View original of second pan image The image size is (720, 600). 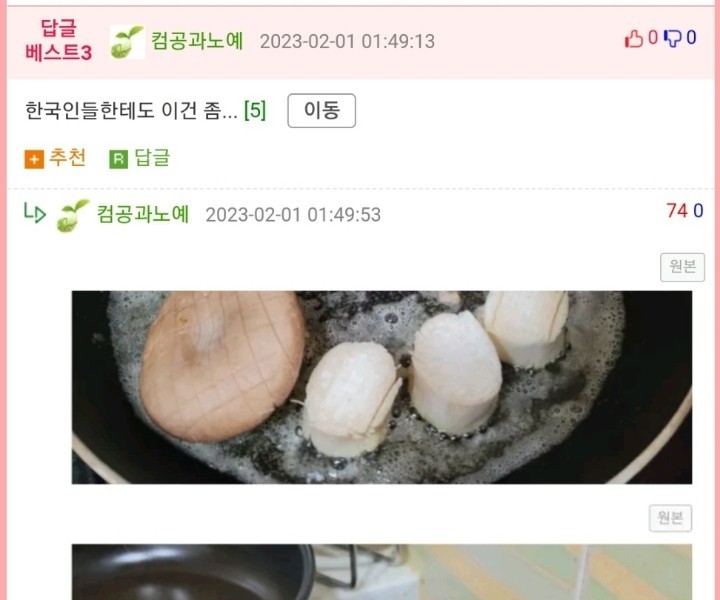coord(669,518)
